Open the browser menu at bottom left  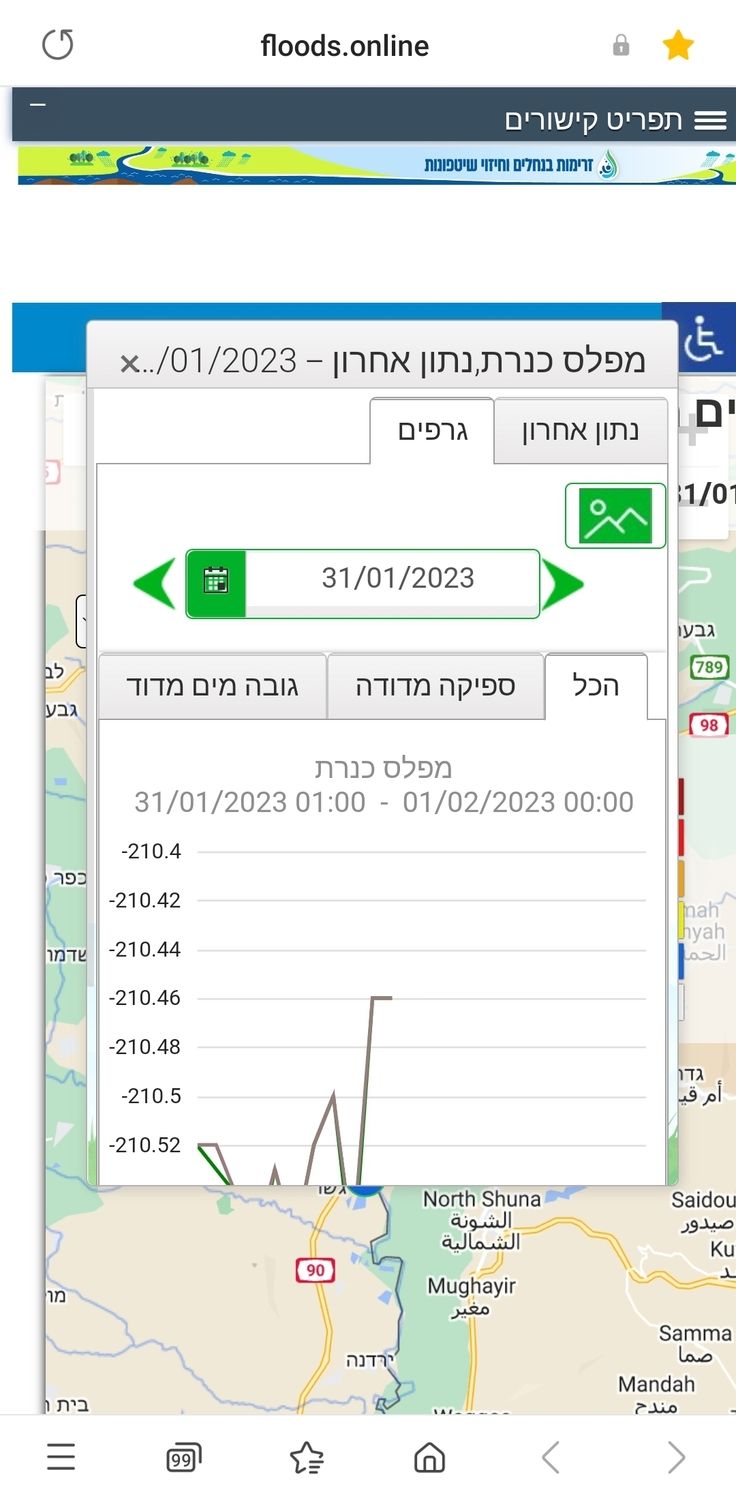click(61, 1457)
